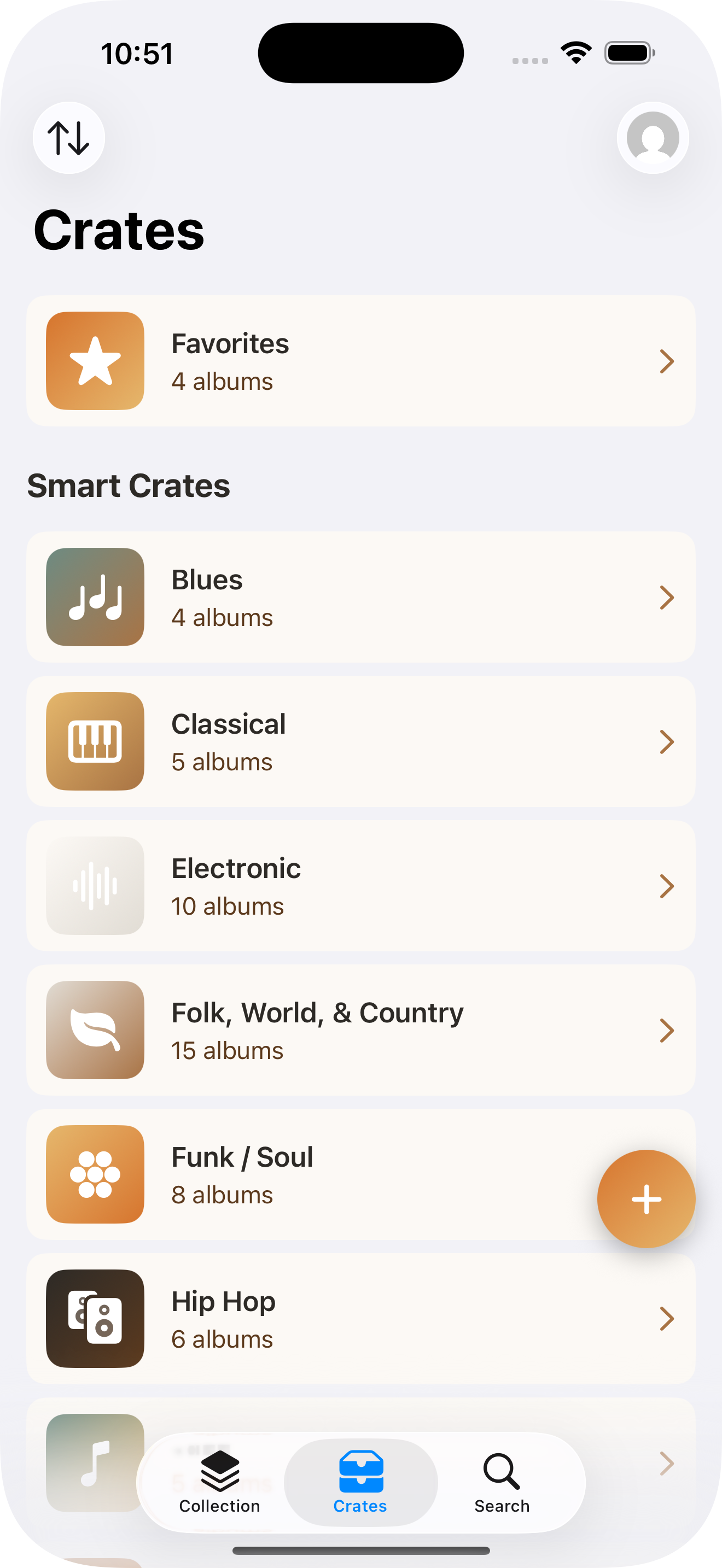Viewport: 722px width, 1568px height.
Task: Open the sort order control
Action: pos(68,138)
